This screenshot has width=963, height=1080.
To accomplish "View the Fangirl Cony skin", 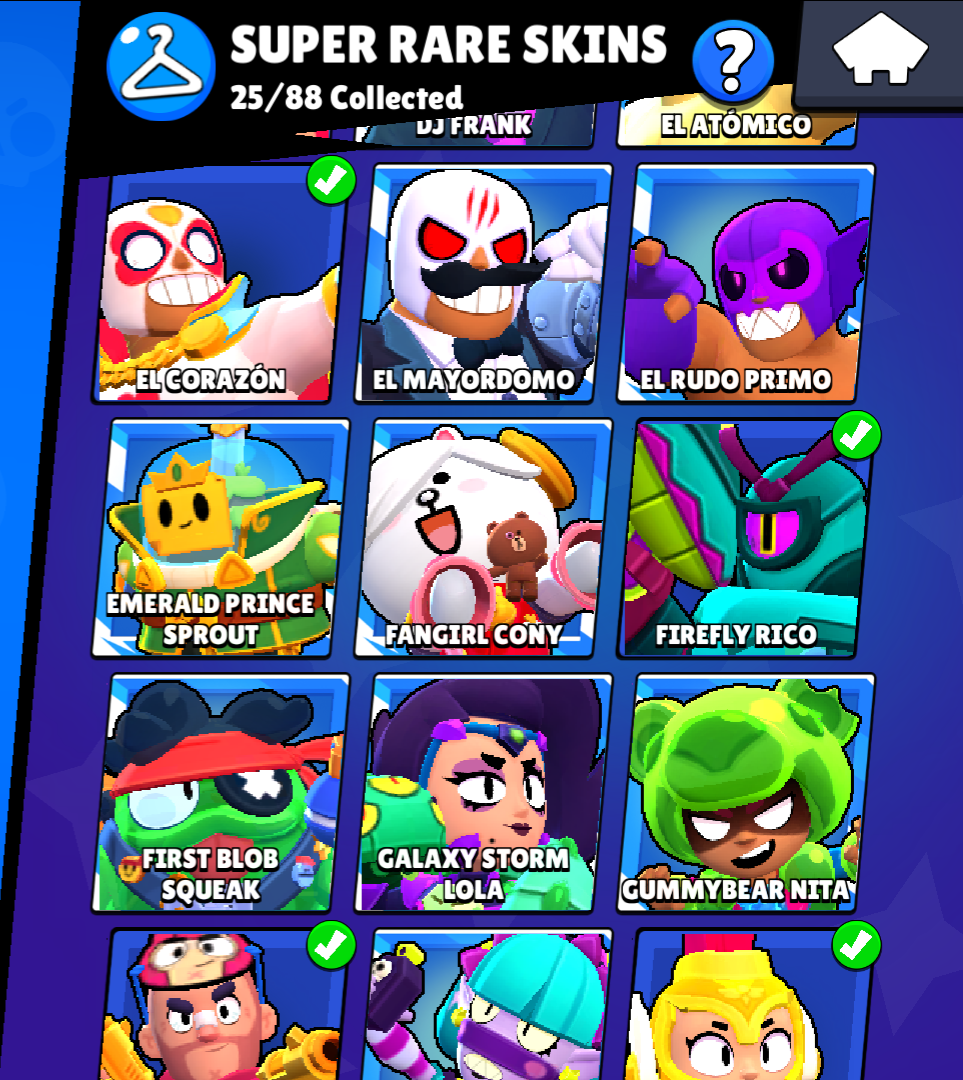I will [x=484, y=538].
